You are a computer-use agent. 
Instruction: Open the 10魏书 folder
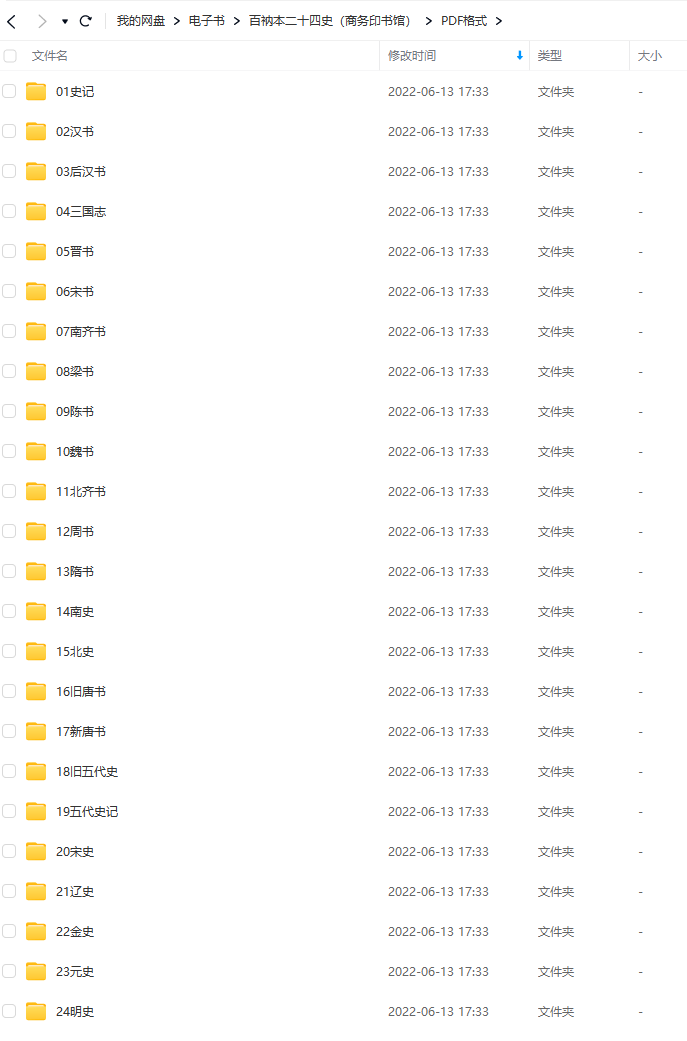point(74,452)
